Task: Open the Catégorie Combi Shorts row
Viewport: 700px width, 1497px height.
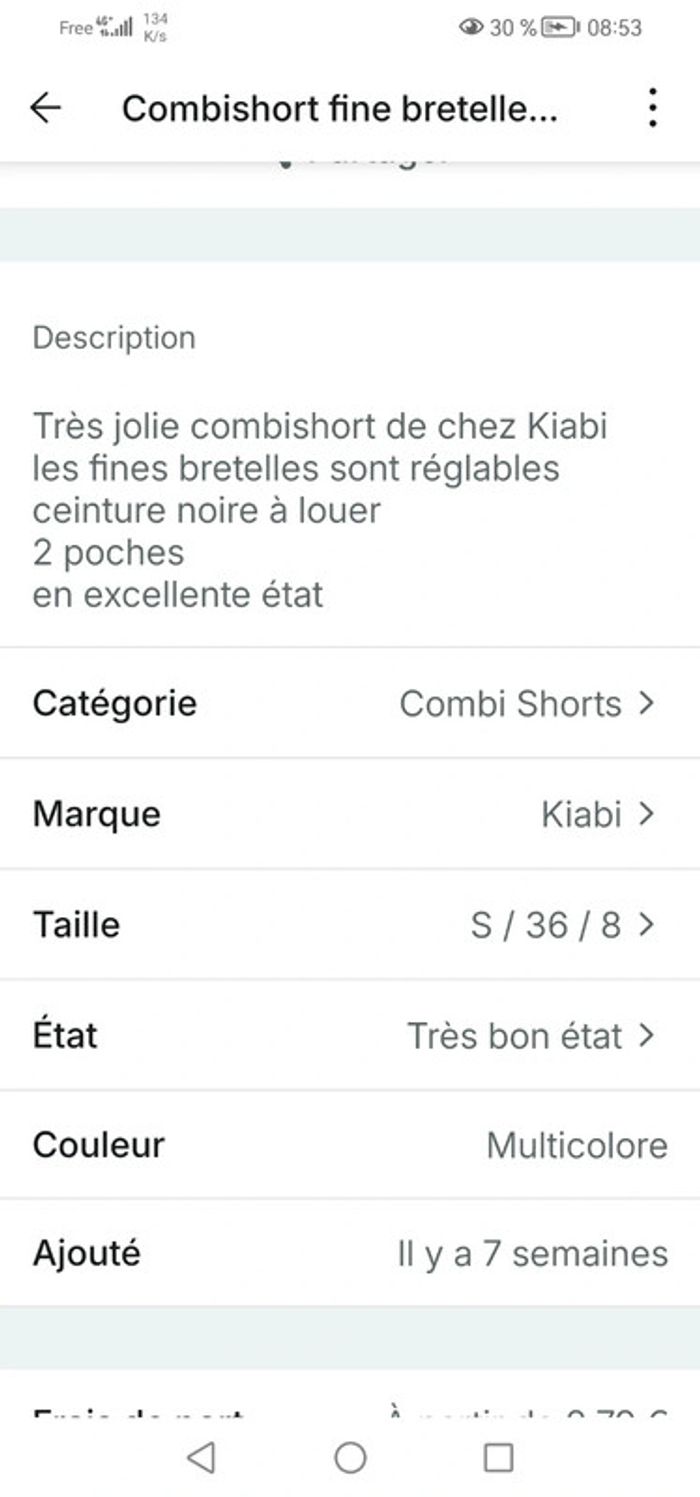Action: point(350,703)
